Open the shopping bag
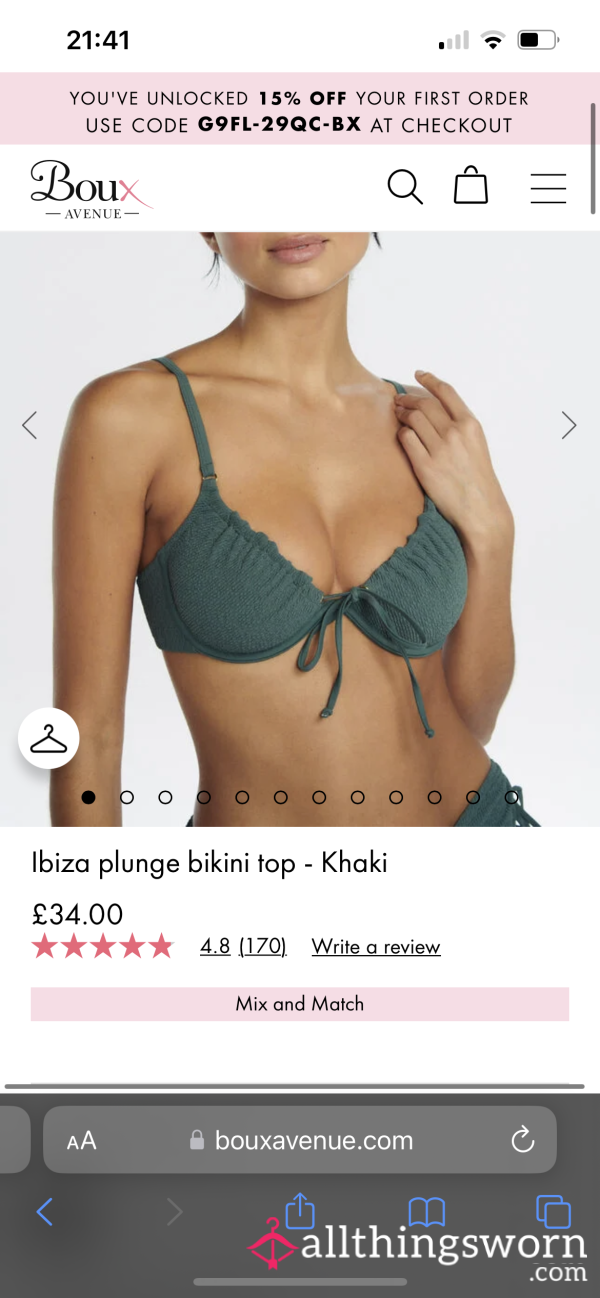 coord(471,186)
